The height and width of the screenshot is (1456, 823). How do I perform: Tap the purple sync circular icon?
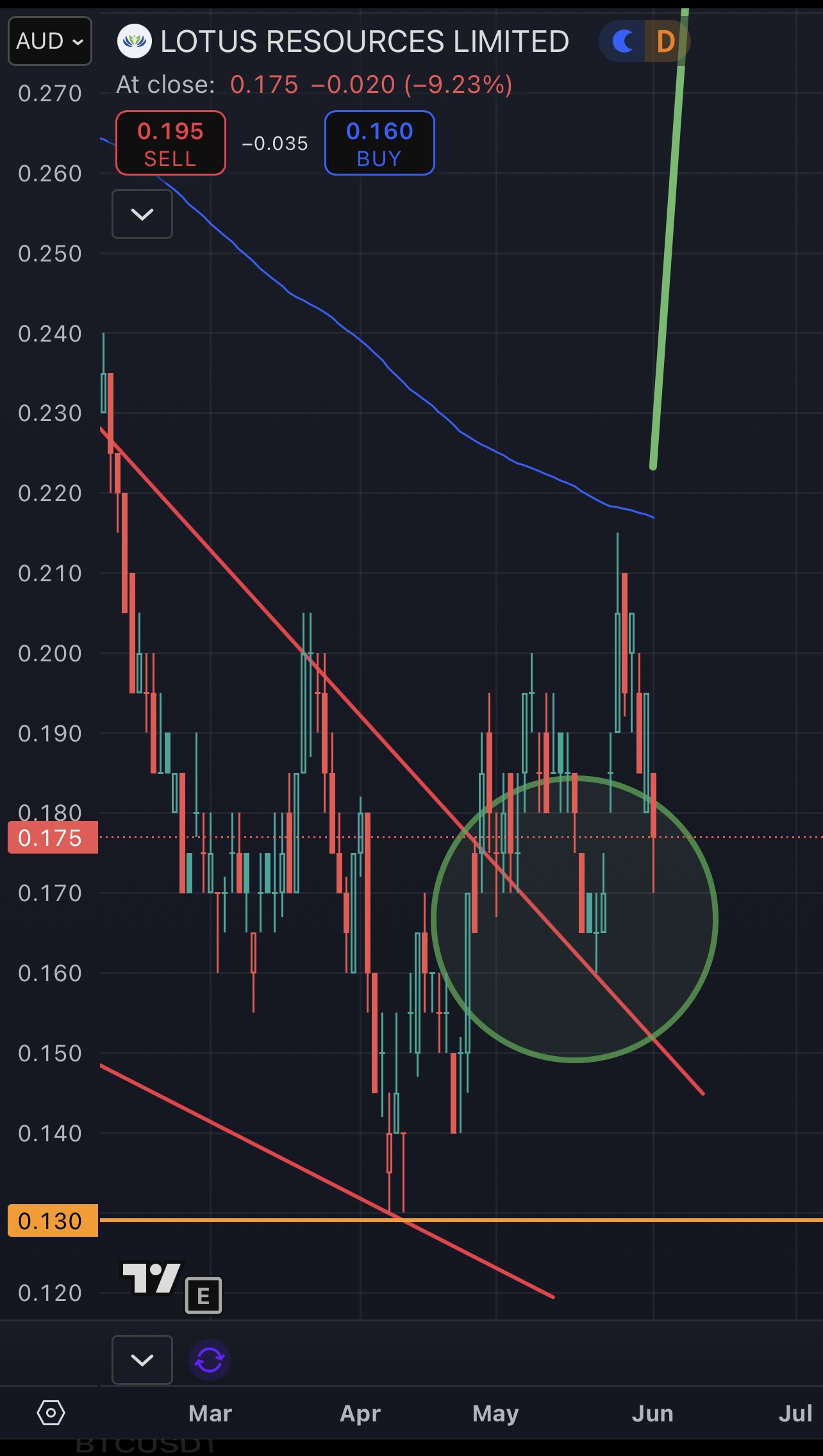click(210, 1360)
